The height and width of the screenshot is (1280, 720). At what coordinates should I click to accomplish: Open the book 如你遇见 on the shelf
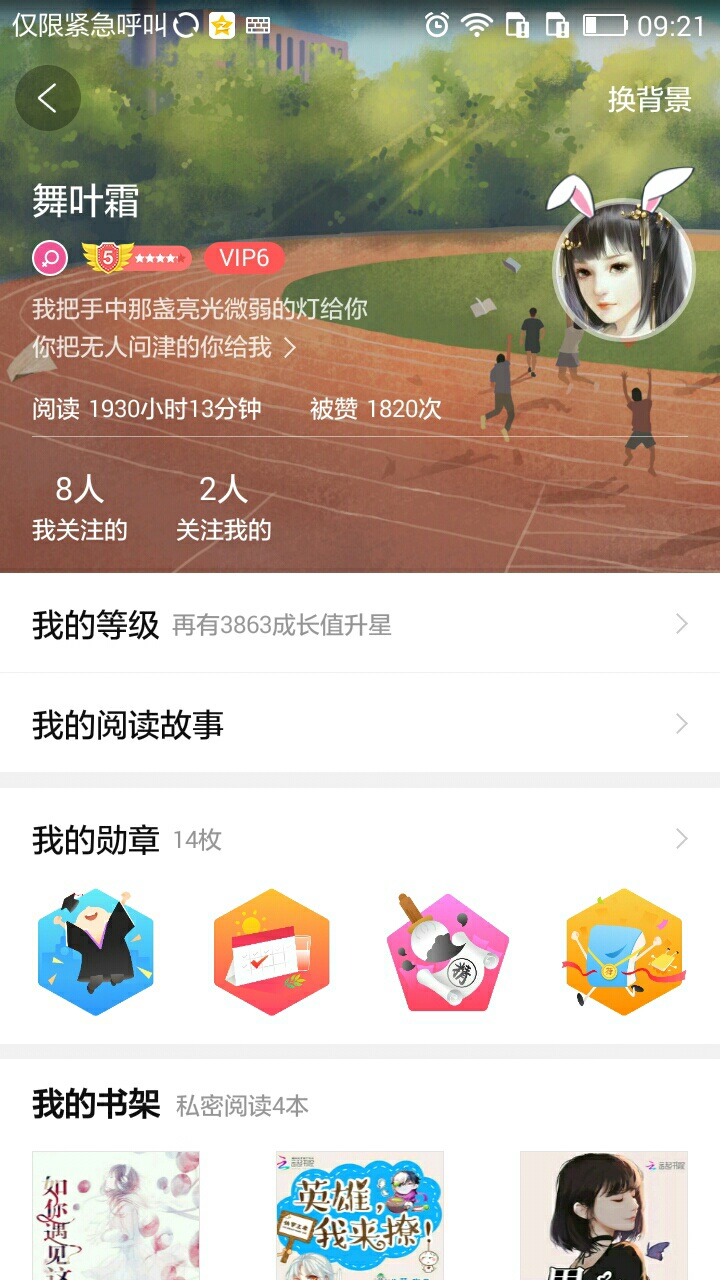pyautogui.click(x=116, y=1215)
